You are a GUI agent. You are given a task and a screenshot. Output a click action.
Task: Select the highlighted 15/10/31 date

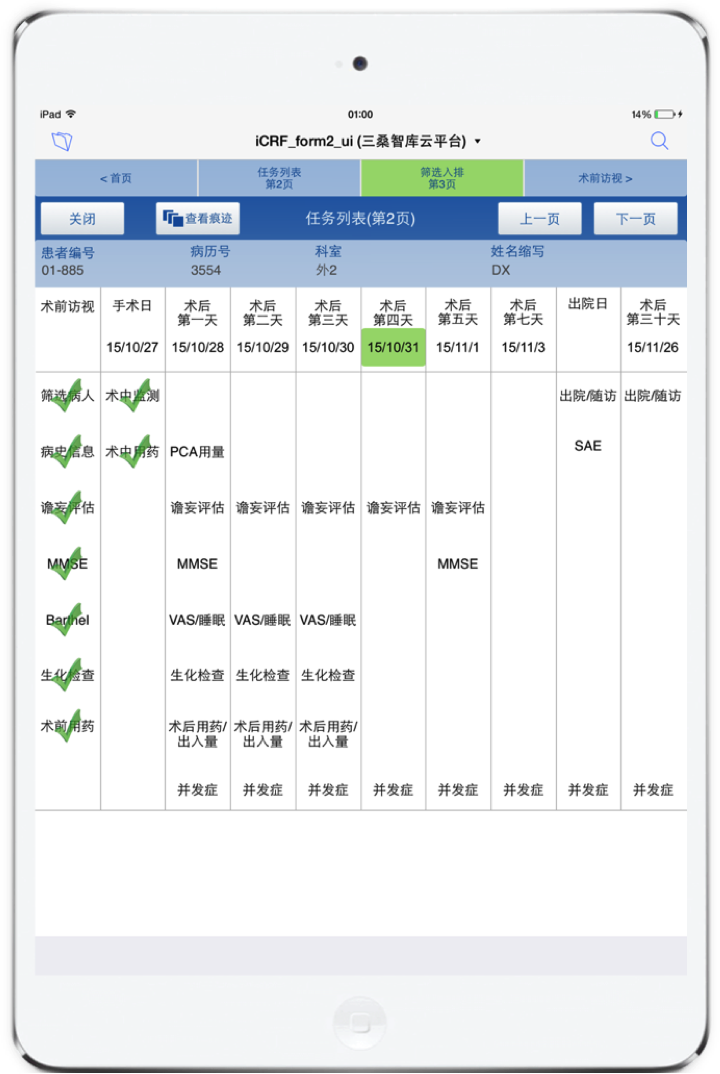point(393,347)
